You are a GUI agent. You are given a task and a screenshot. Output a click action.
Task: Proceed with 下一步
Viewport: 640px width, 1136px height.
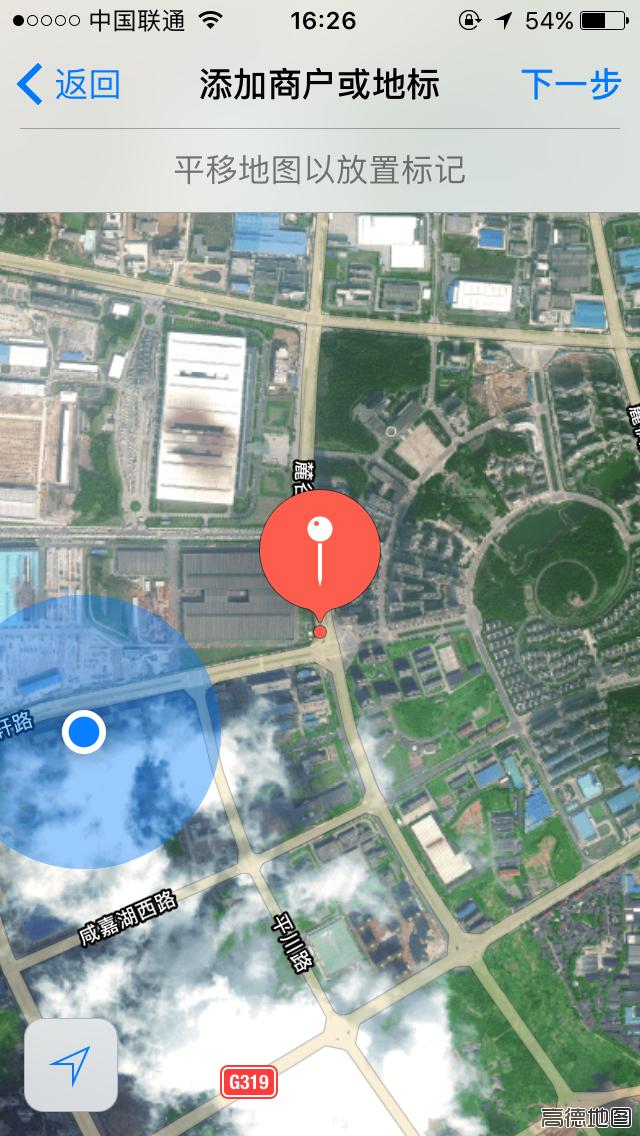click(571, 85)
